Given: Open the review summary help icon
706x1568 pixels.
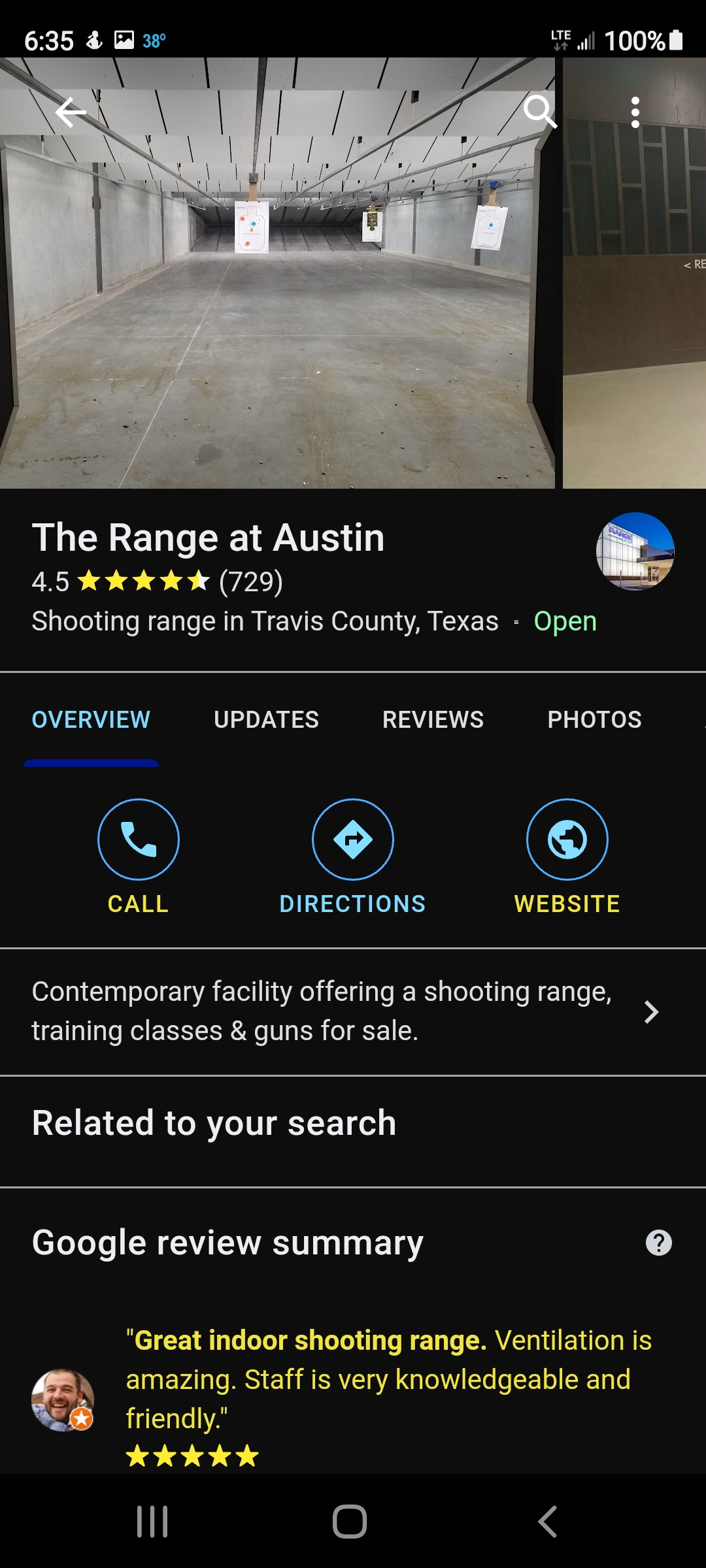Looking at the screenshot, I should (x=658, y=1243).
